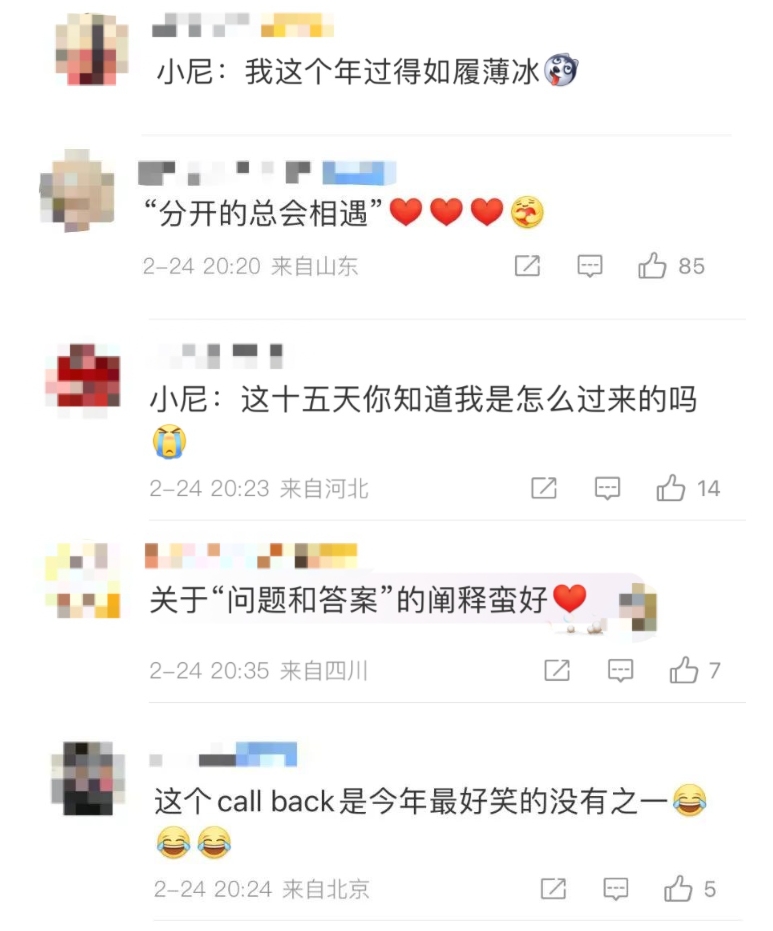Image resolution: width=773 pixels, height=931 pixels.
Task: Like the "这十五天" comment from 河北
Action: [671, 488]
